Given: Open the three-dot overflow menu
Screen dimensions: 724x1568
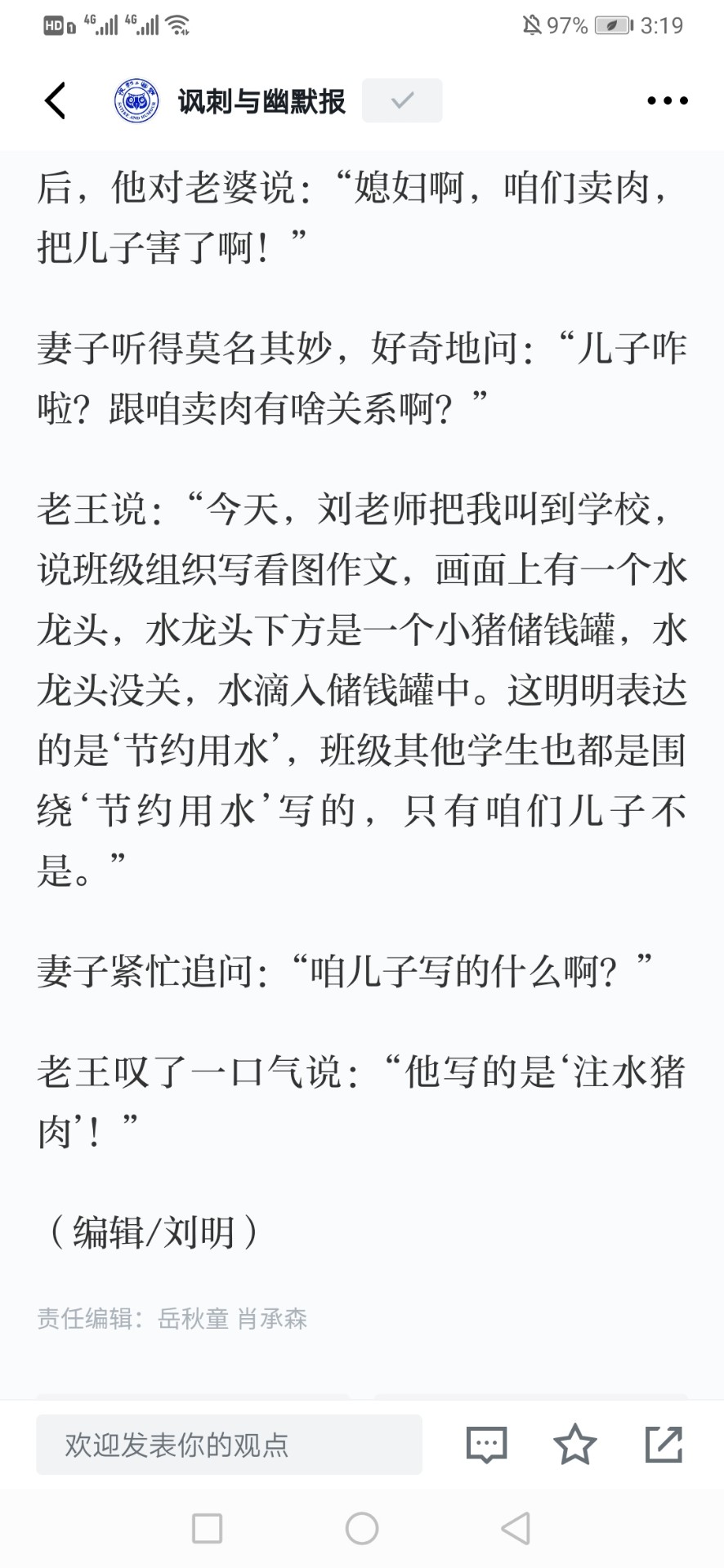Looking at the screenshot, I should [x=668, y=100].
